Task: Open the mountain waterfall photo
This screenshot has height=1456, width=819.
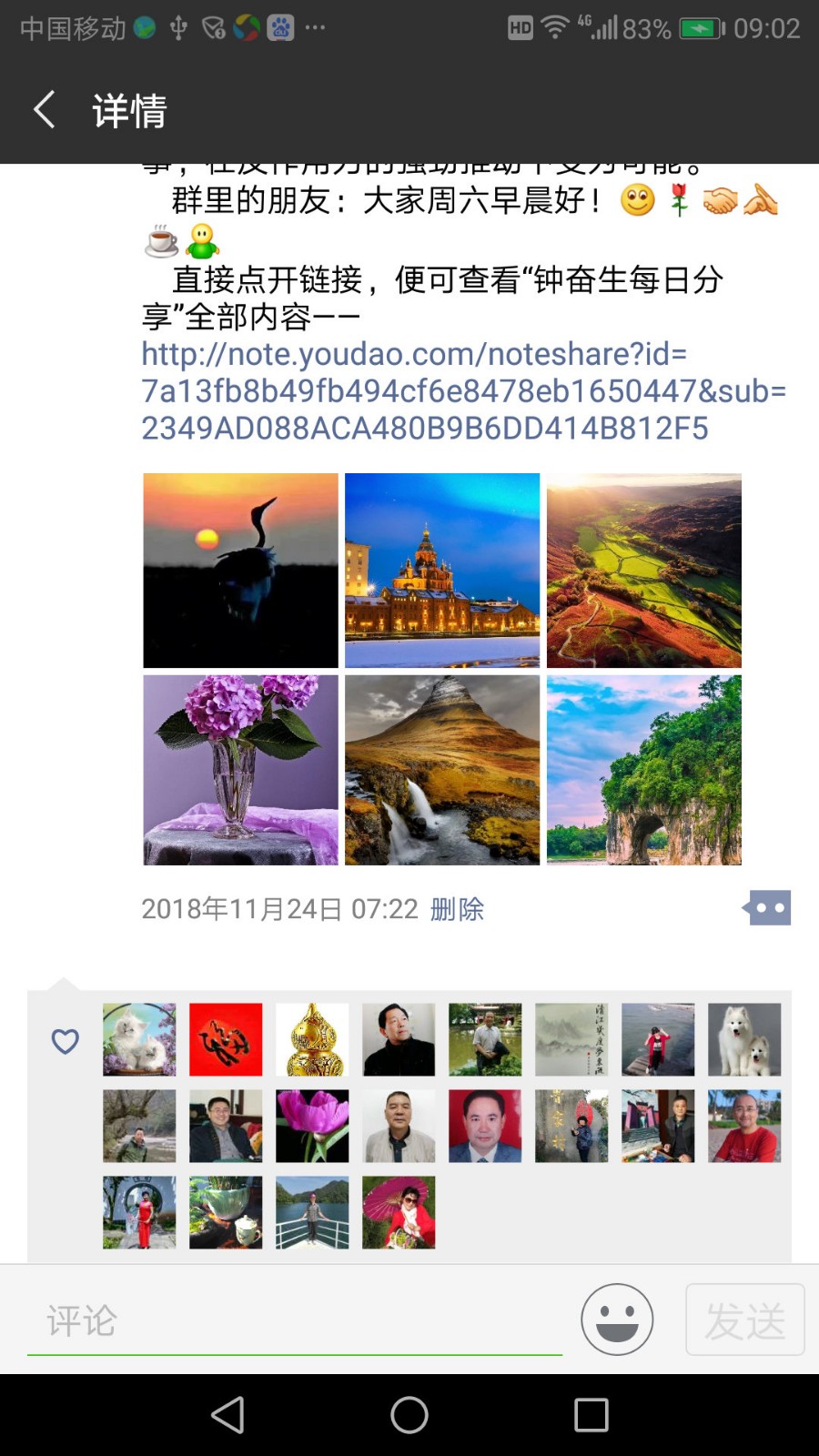Action: tap(442, 770)
